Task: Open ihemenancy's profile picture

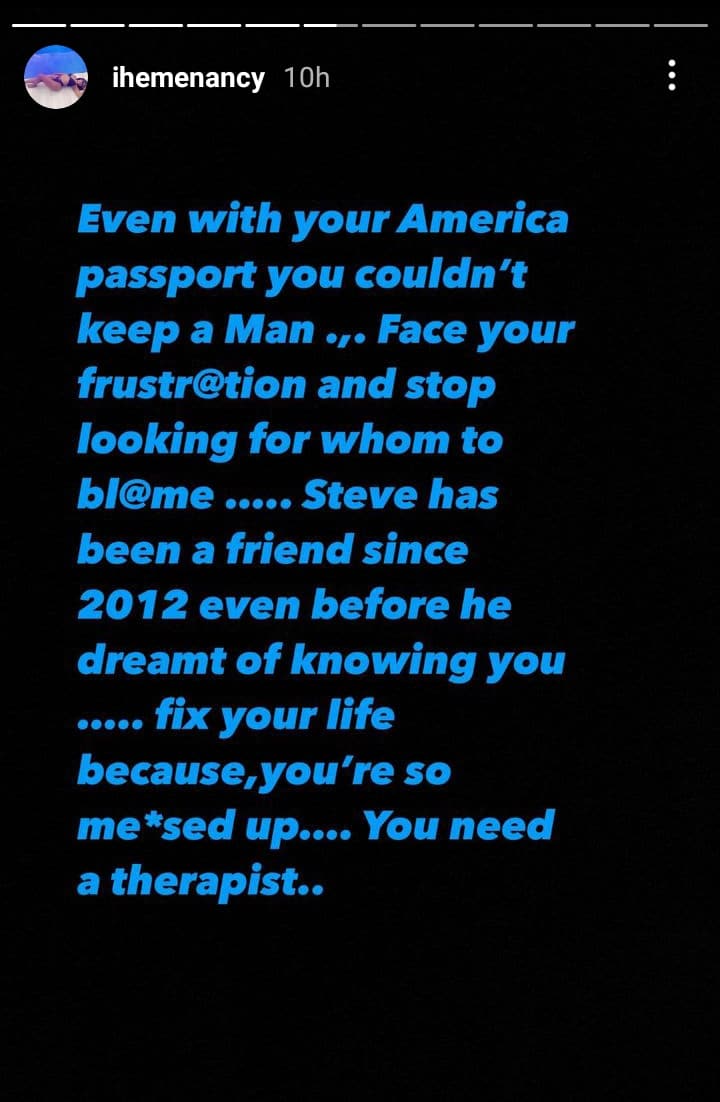Action: click(x=56, y=77)
